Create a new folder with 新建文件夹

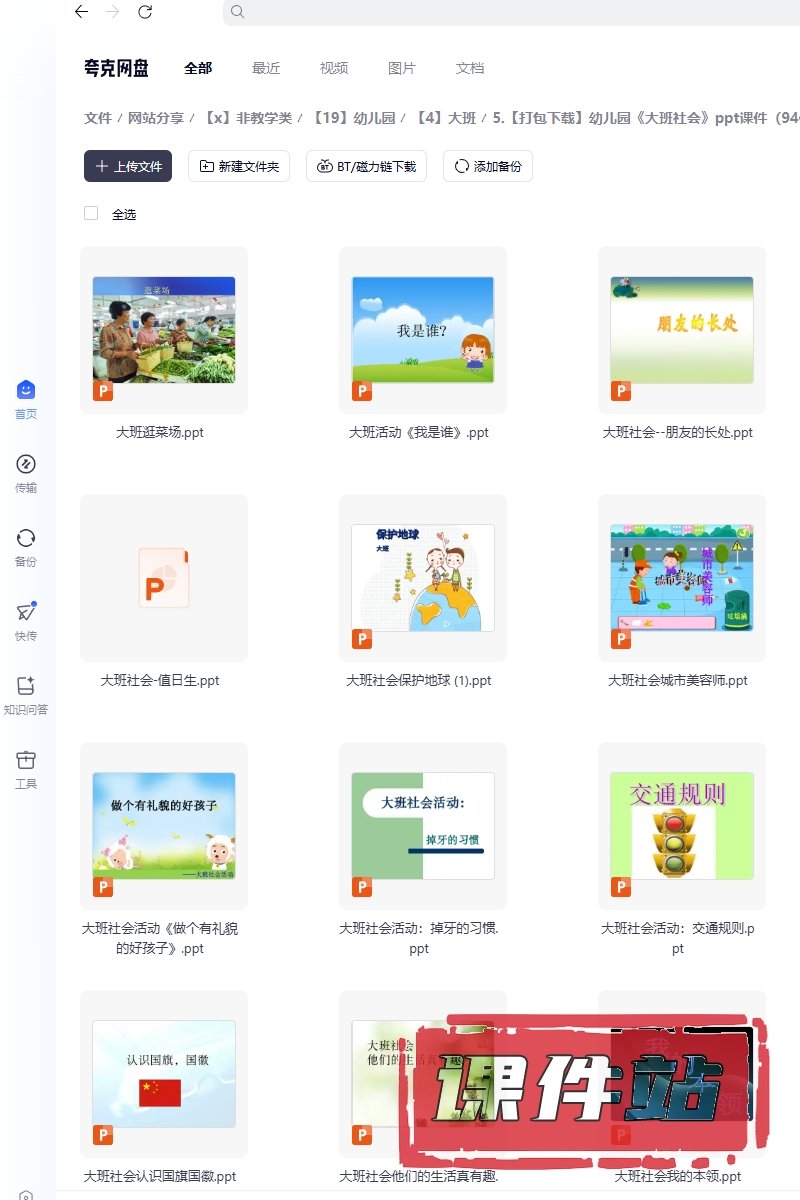point(239,166)
